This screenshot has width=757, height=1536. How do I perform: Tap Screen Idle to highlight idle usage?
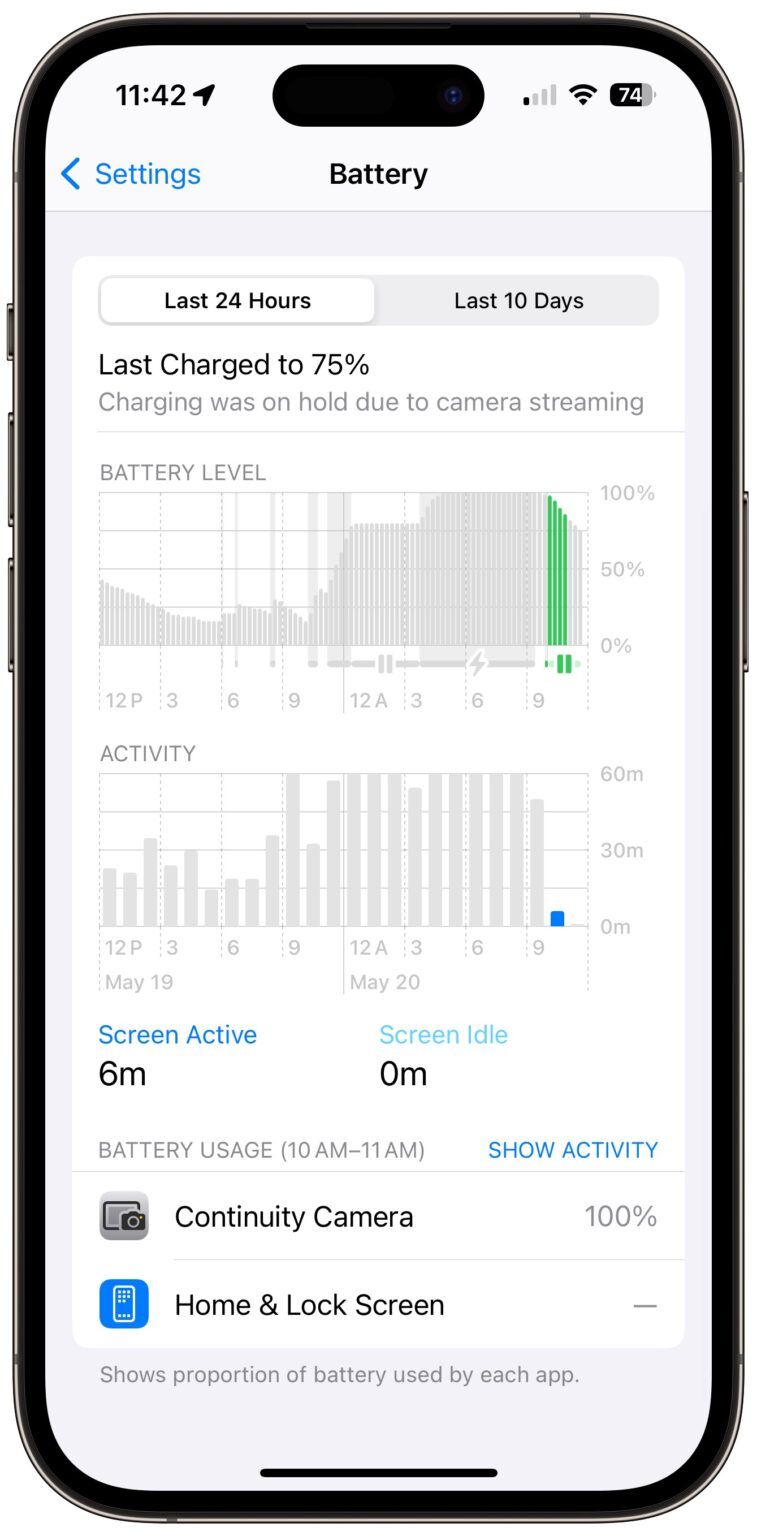click(x=443, y=1034)
